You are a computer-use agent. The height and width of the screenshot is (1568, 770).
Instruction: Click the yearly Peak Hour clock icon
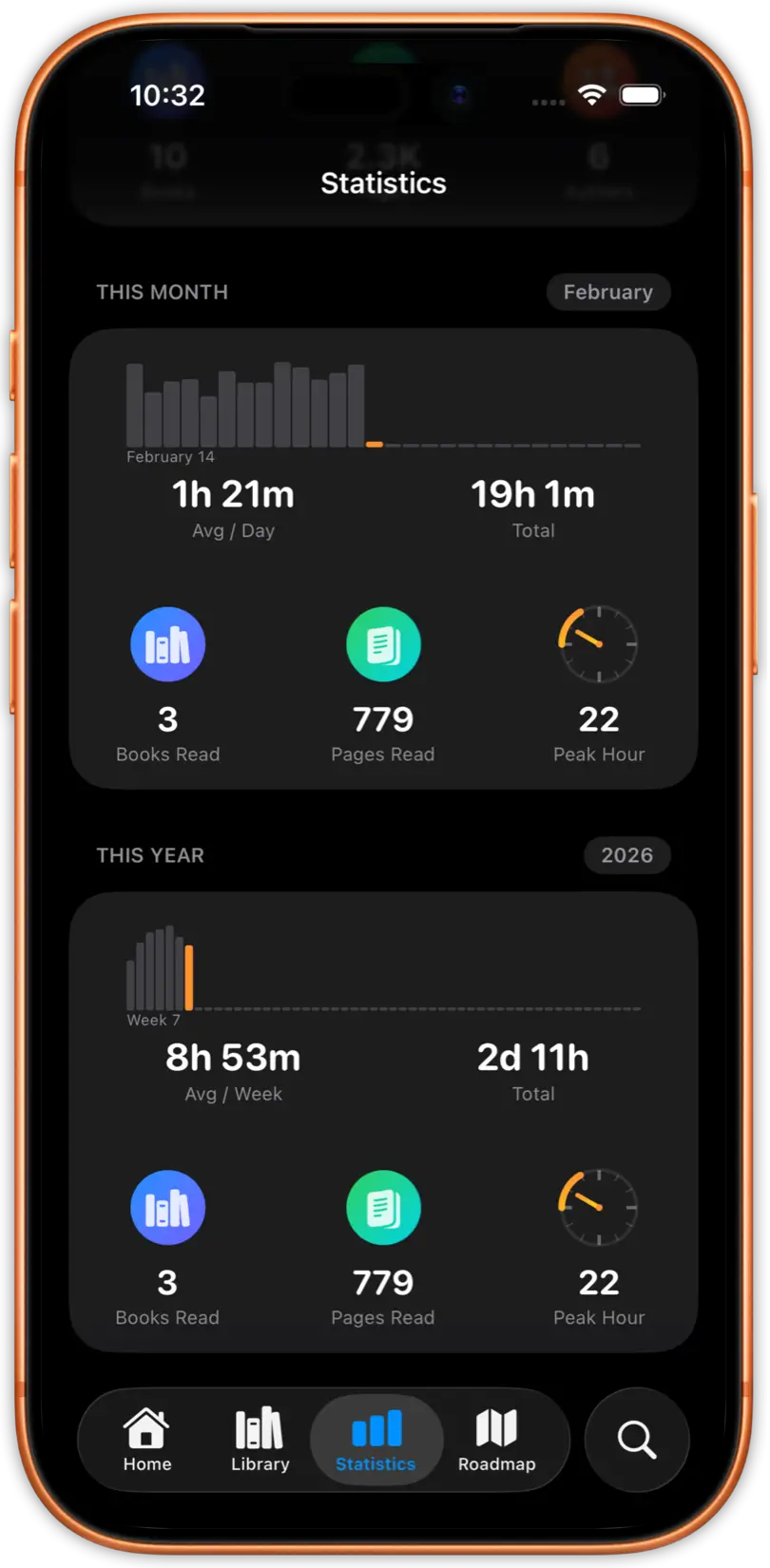(x=598, y=1207)
